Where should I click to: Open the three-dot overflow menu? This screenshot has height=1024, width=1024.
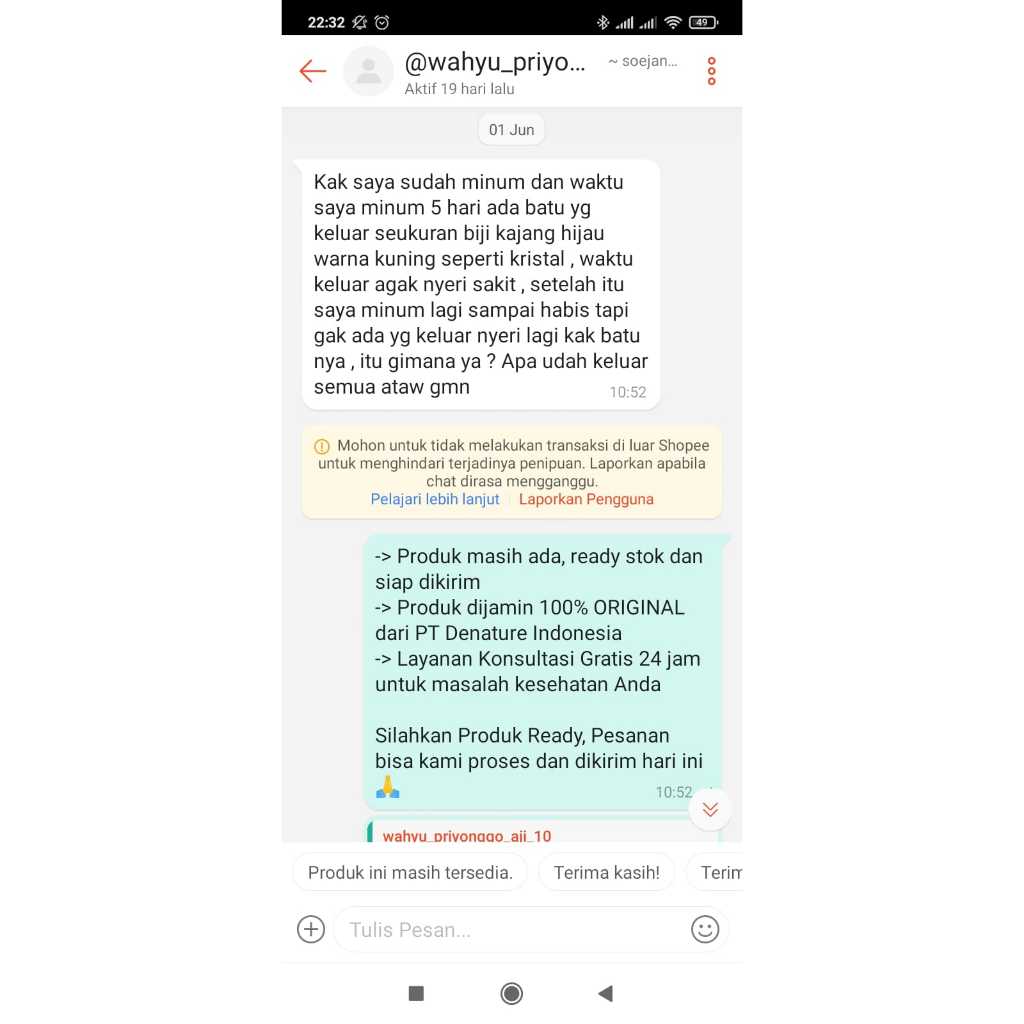pos(711,71)
